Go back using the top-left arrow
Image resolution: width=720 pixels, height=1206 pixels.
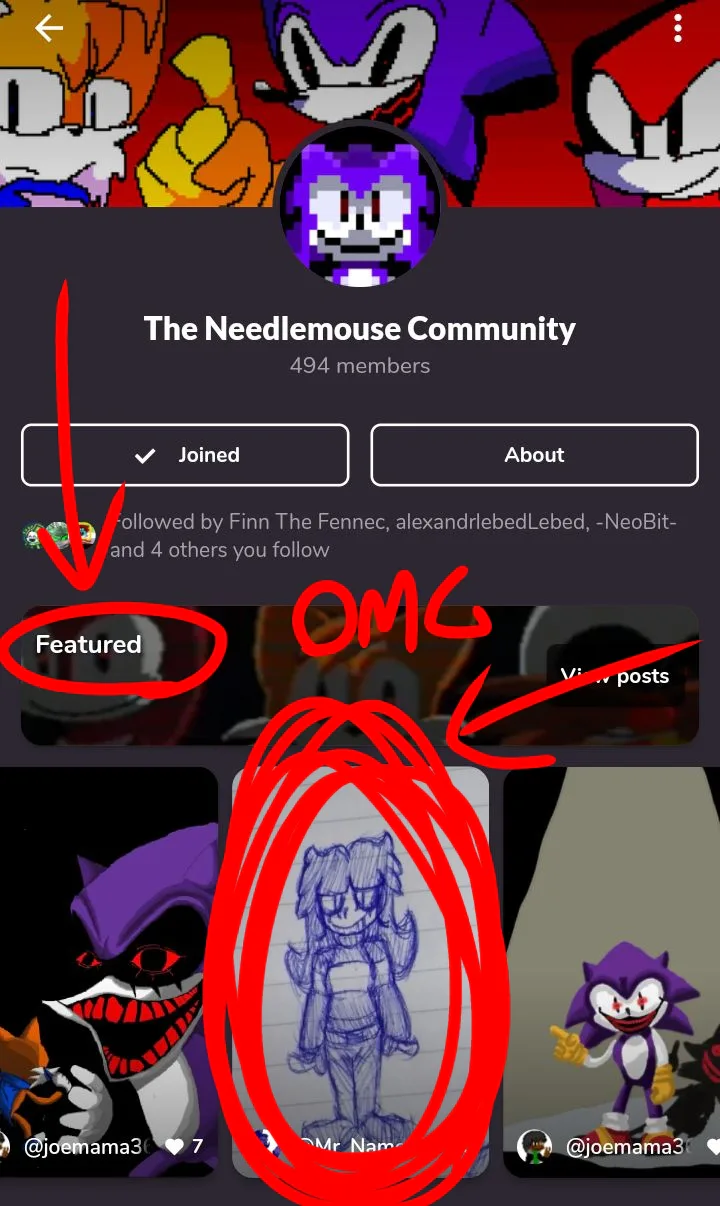click(x=49, y=29)
